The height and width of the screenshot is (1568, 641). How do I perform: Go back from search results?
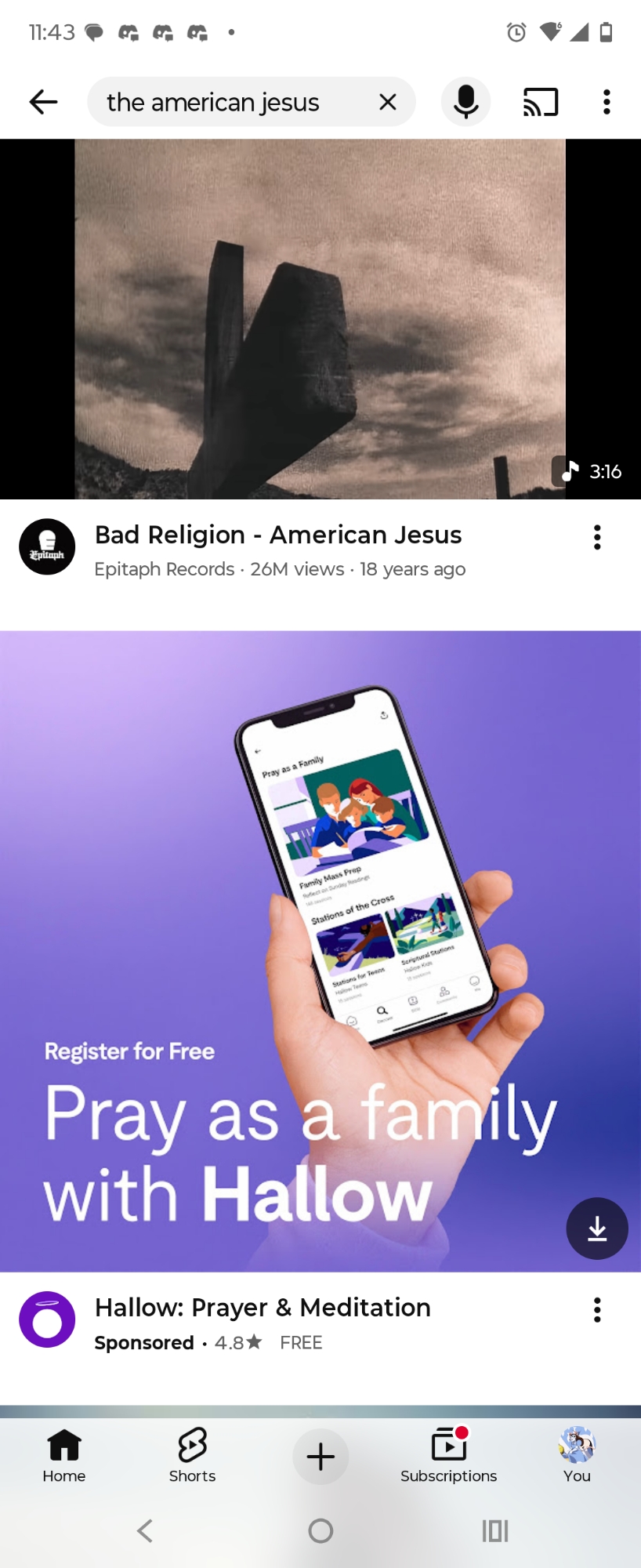(43, 102)
